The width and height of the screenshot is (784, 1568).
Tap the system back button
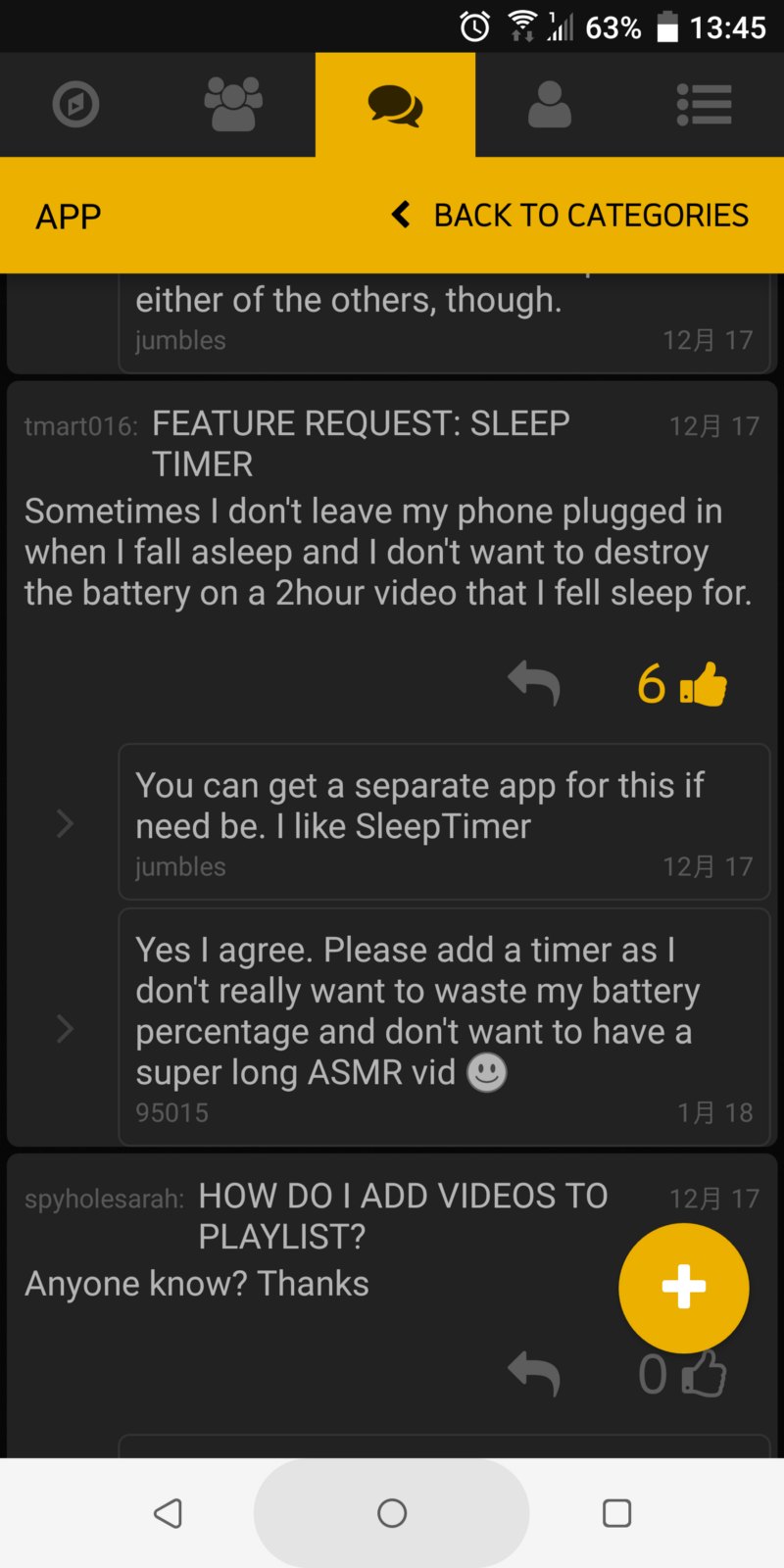pos(168,1513)
